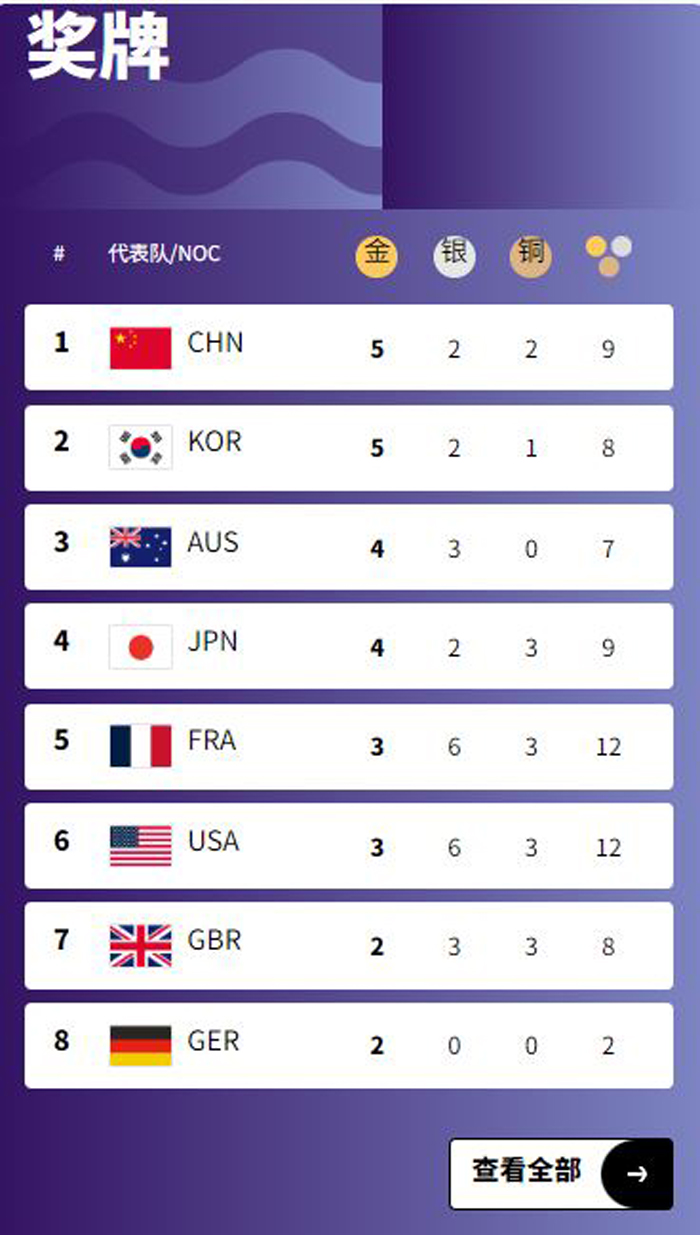Open the GBR medal row
700x1235 pixels.
349,946
